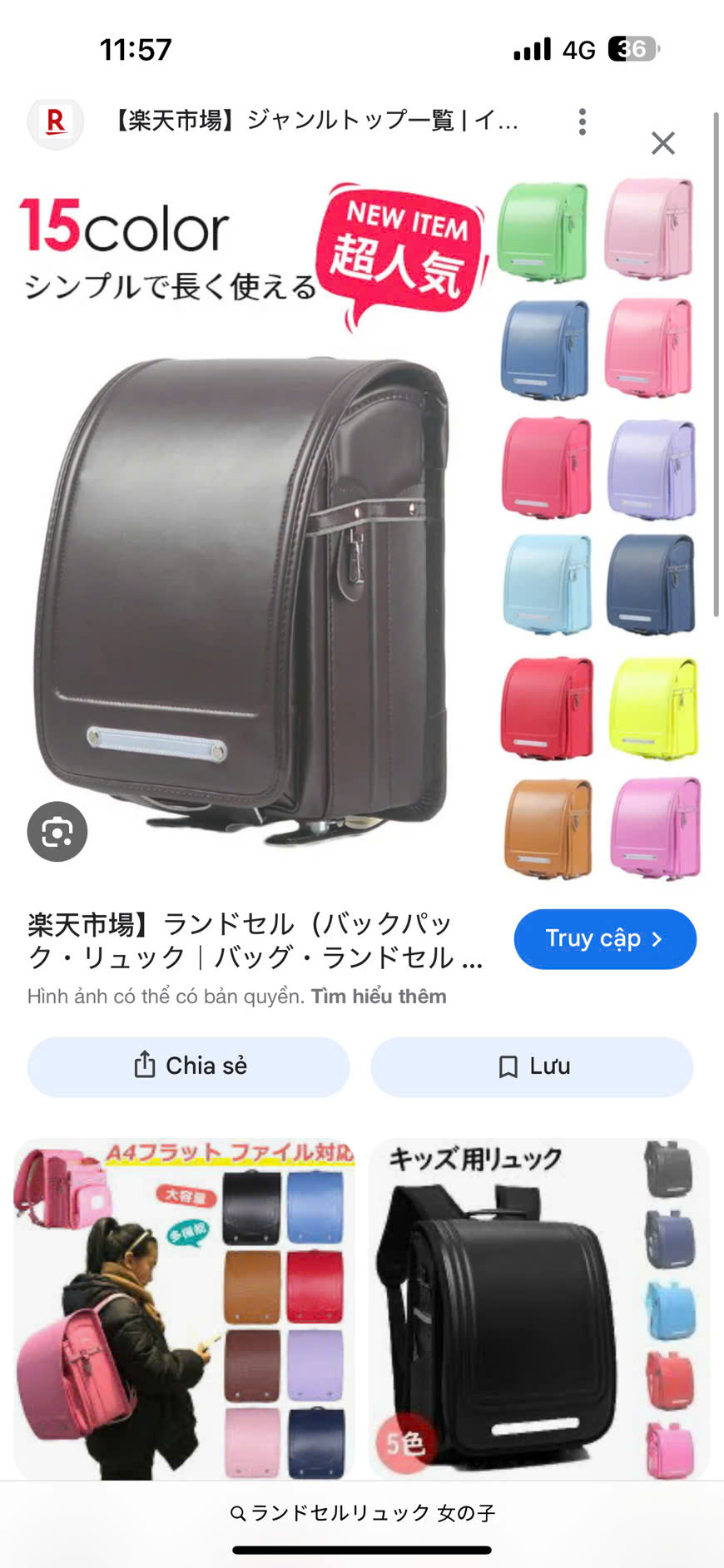Save image with Lưu button
The width and height of the screenshot is (724, 1568).
point(532,1066)
